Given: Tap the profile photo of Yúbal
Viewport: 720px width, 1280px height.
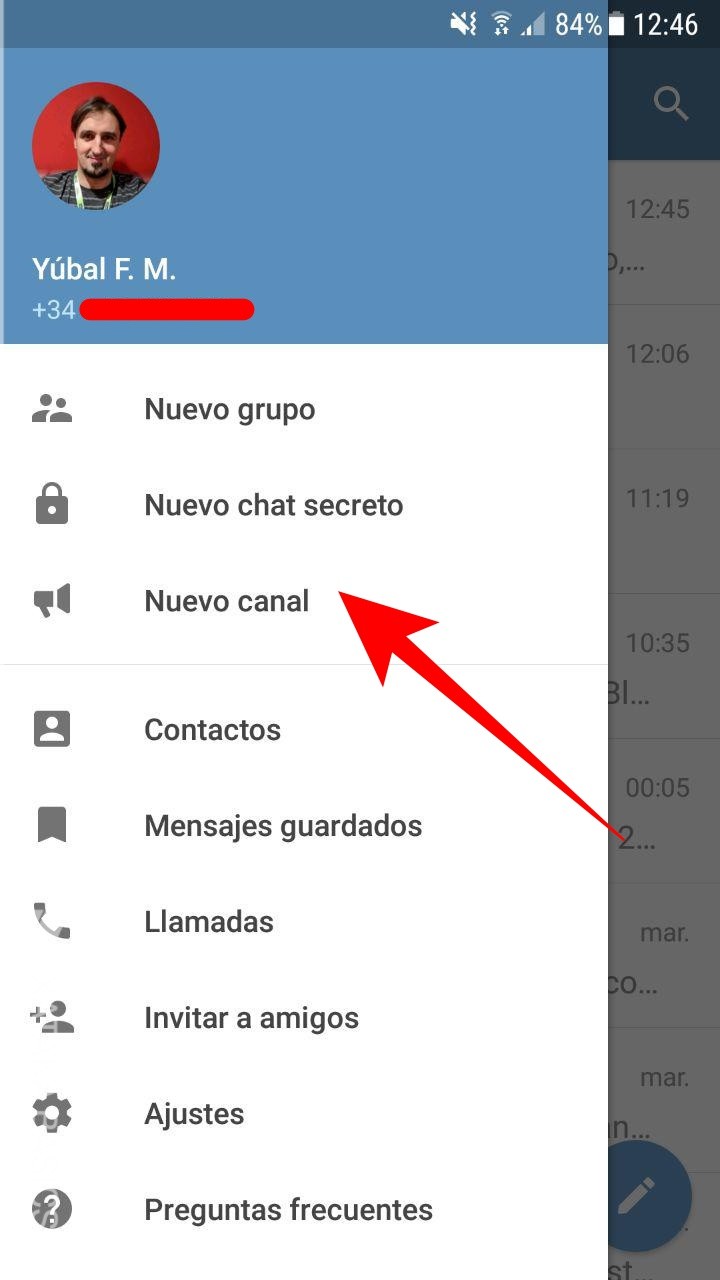Looking at the screenshot, I should [x=96, y=146].
